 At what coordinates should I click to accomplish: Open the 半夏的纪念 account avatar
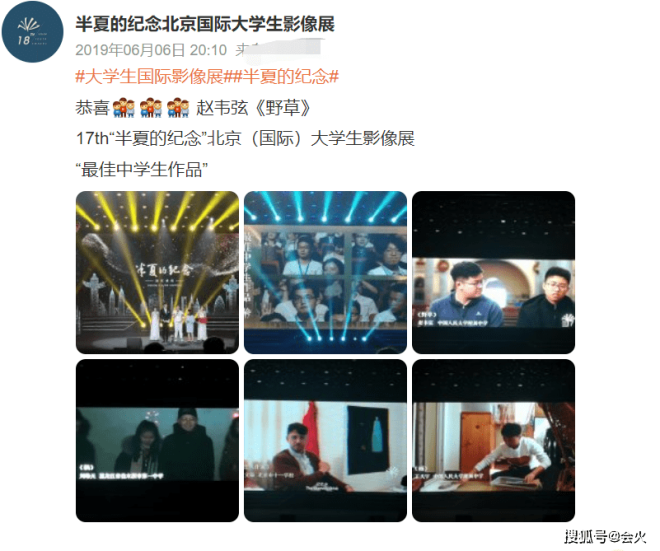pyautogui.click(x=37, y=34)
